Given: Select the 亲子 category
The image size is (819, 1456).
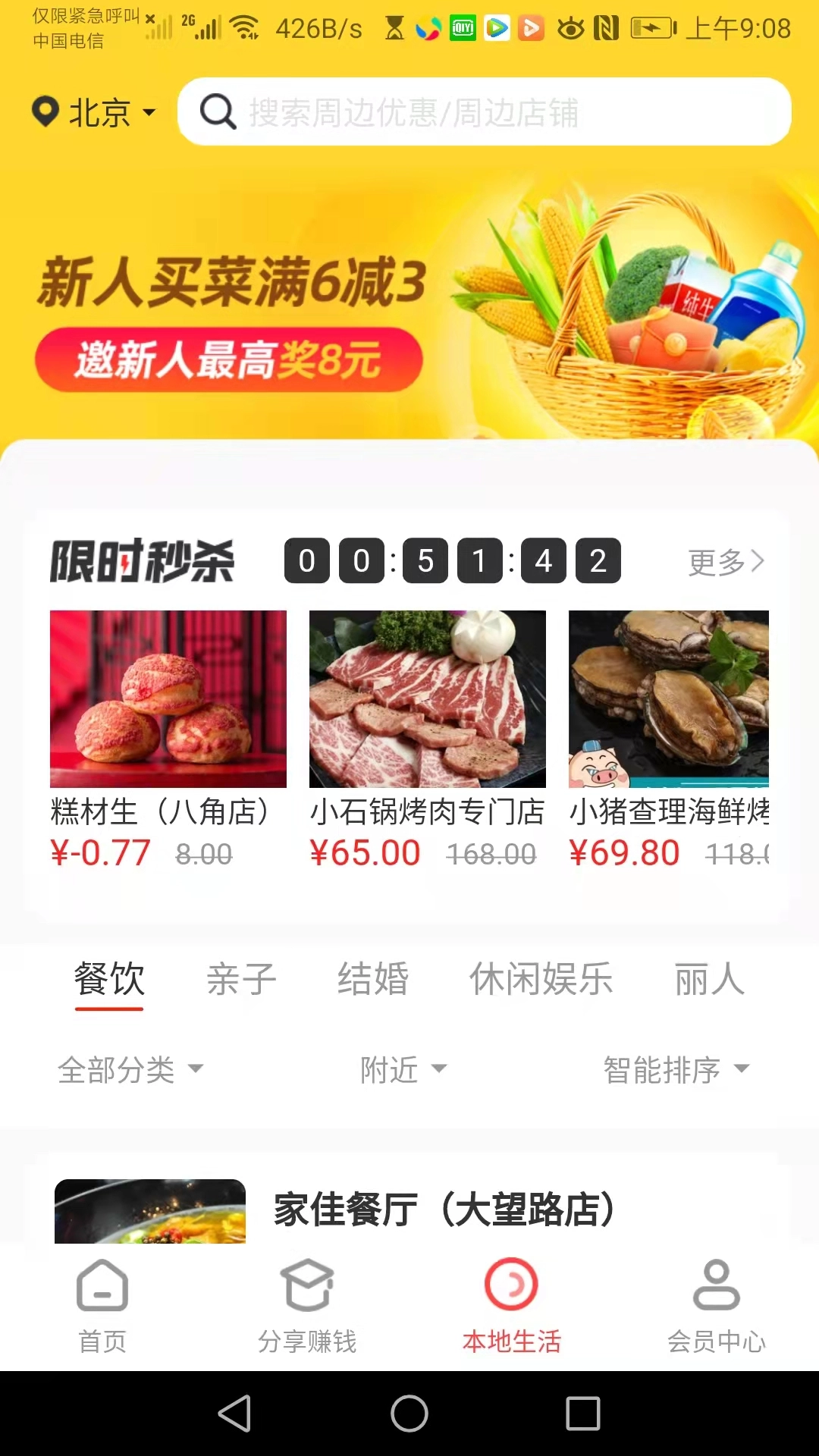Looking at the screenshot, I should pos(240,980).
